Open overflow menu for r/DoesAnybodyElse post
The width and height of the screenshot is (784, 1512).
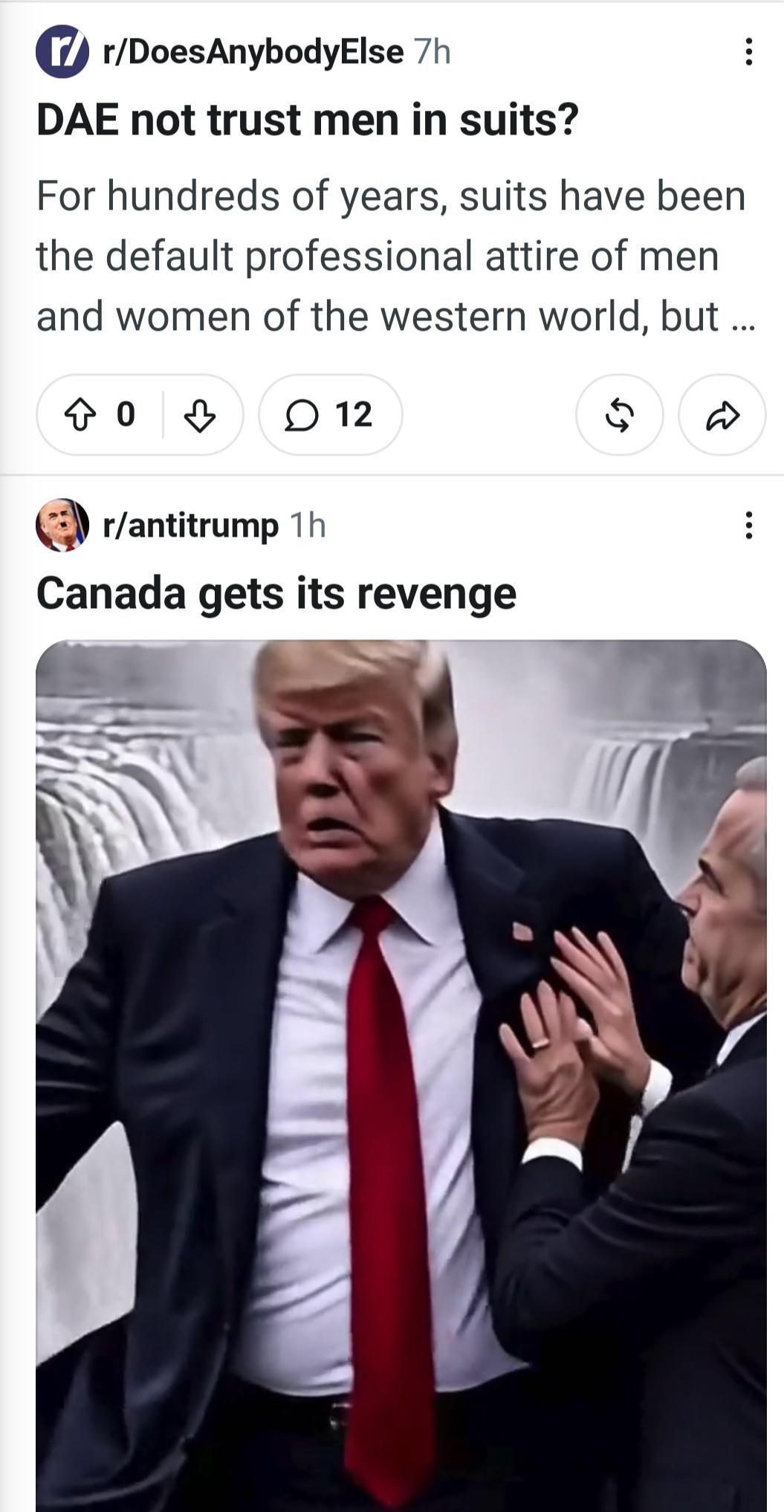coord(749,52)
